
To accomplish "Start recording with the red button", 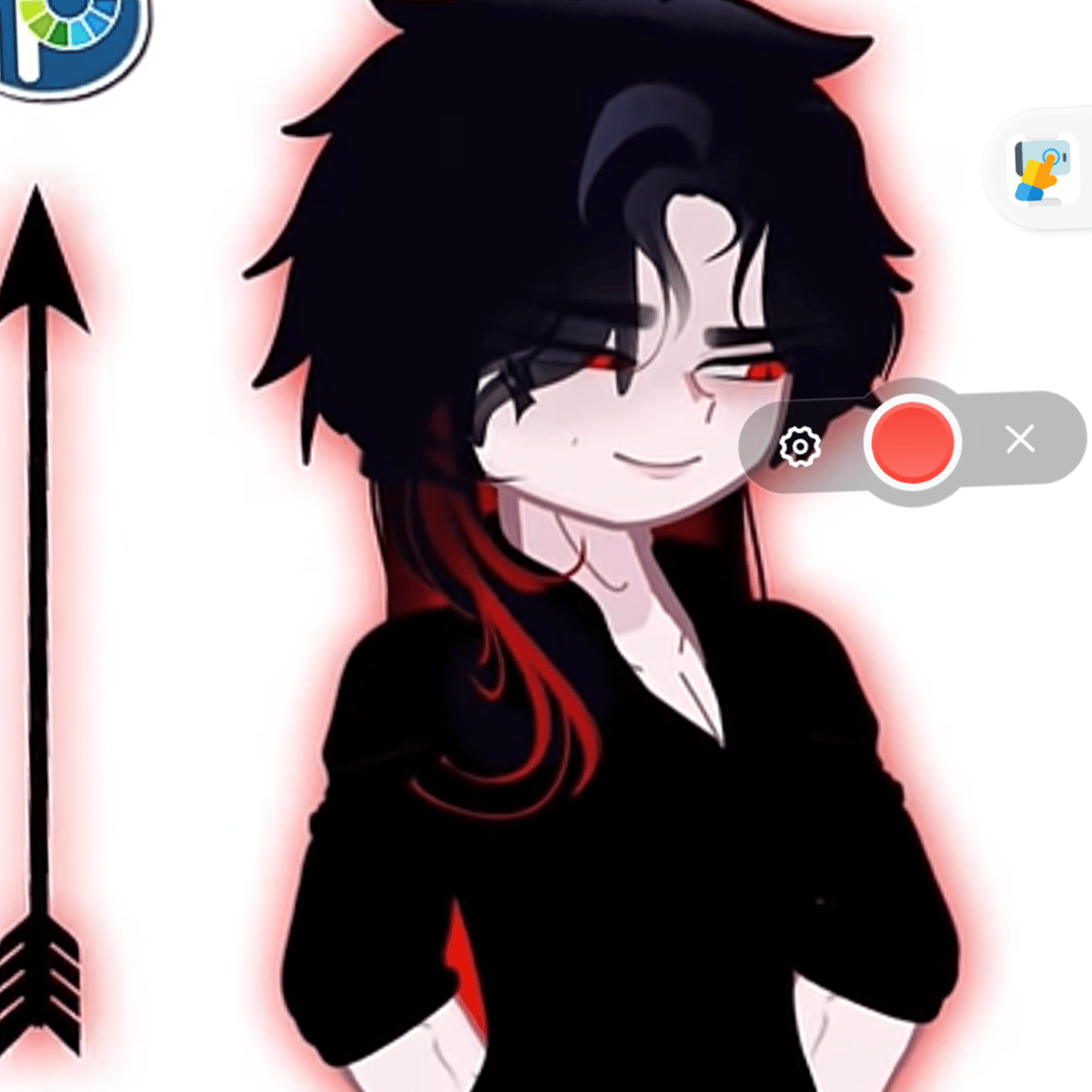I will coord(912,441).
